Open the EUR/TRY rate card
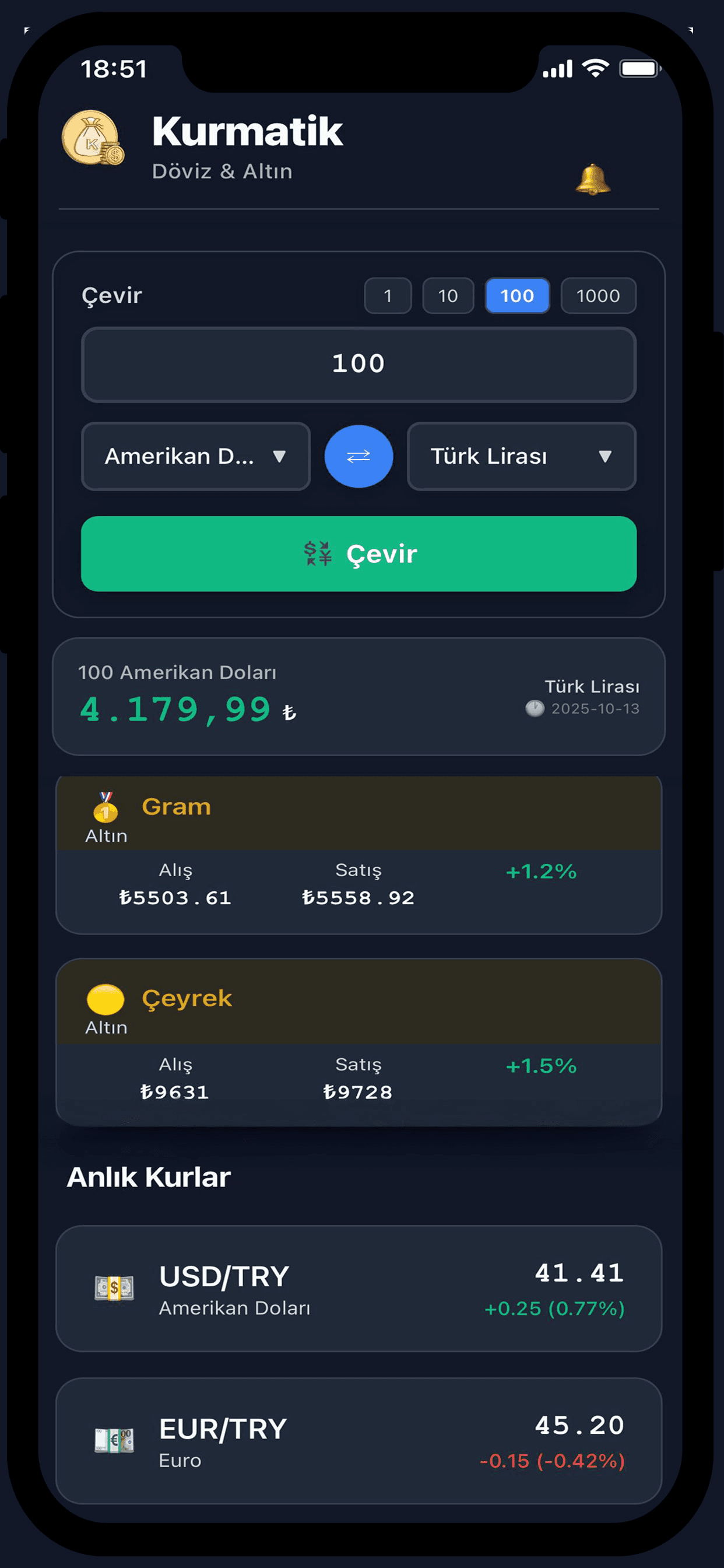Screen dimensions: 724x1568 [359, 1440]
